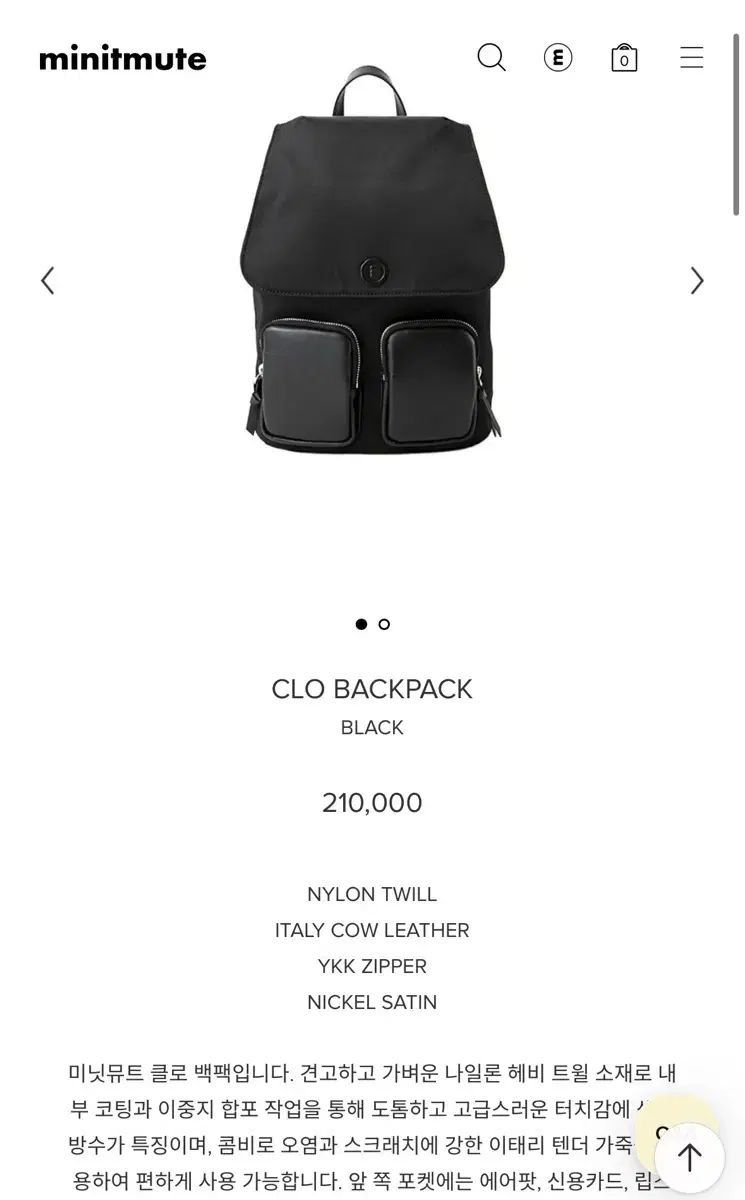Open the search icon
This screenshot has height=1200, width=745.
[491, 58]
